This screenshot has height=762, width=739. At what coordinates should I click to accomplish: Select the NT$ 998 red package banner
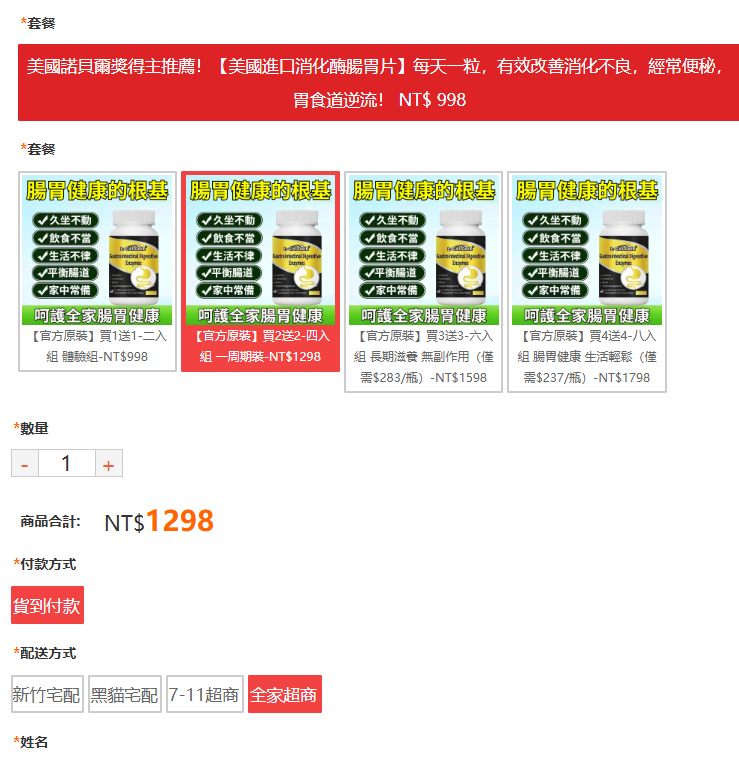click(378, 83)
